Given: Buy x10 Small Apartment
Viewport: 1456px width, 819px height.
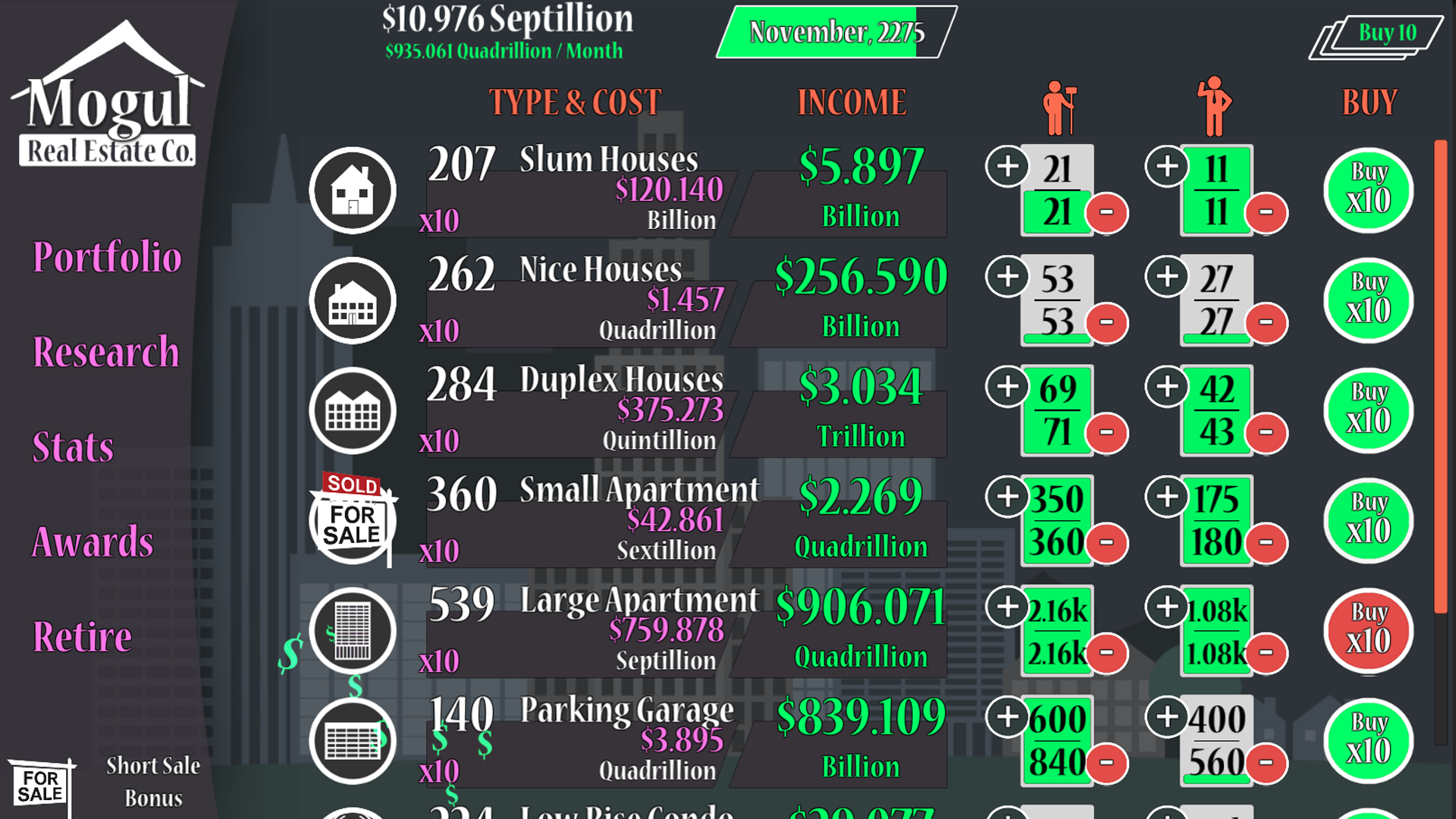Looking at the screenshot, I should [x=1369, y=520].
